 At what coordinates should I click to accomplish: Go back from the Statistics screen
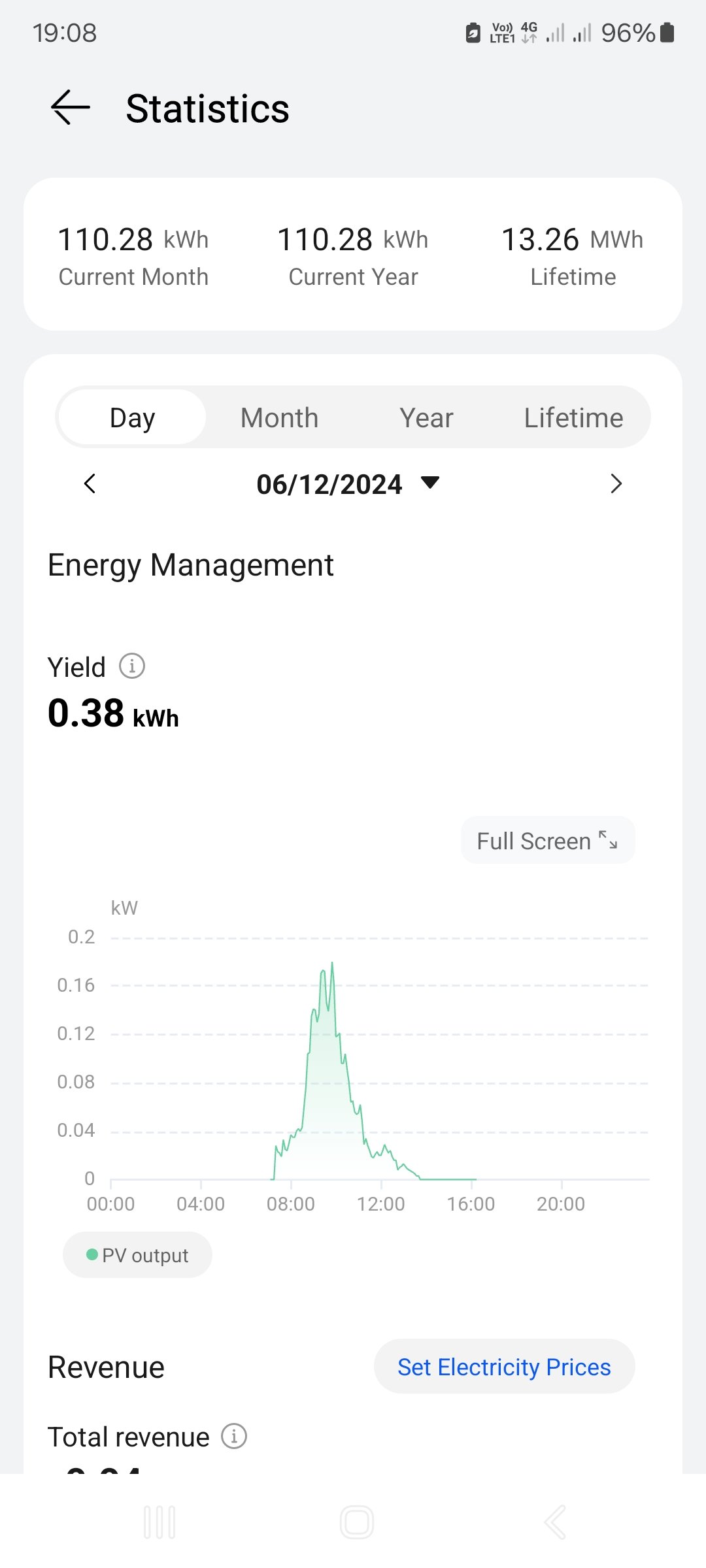[x=71, y=108]
